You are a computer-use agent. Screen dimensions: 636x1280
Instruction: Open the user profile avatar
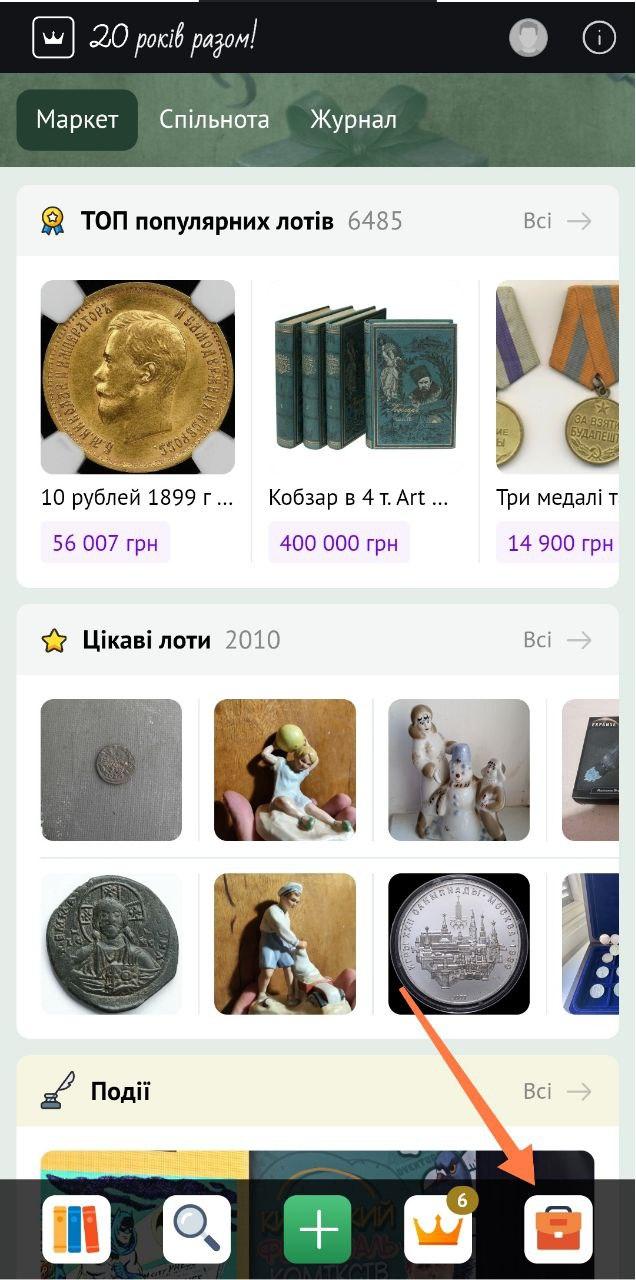528,38
